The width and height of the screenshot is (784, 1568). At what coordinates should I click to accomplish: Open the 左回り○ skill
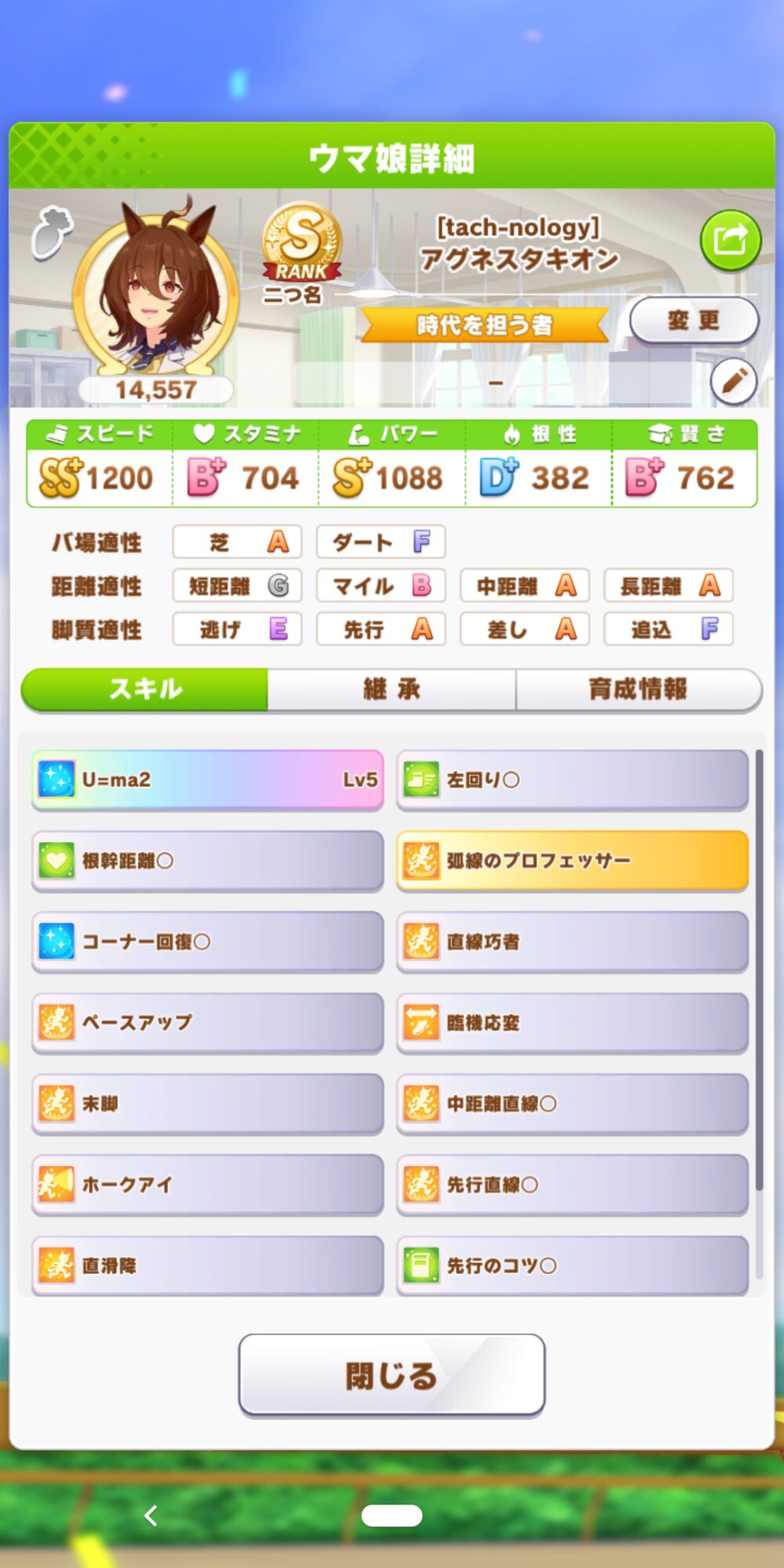tap(572, 780)
